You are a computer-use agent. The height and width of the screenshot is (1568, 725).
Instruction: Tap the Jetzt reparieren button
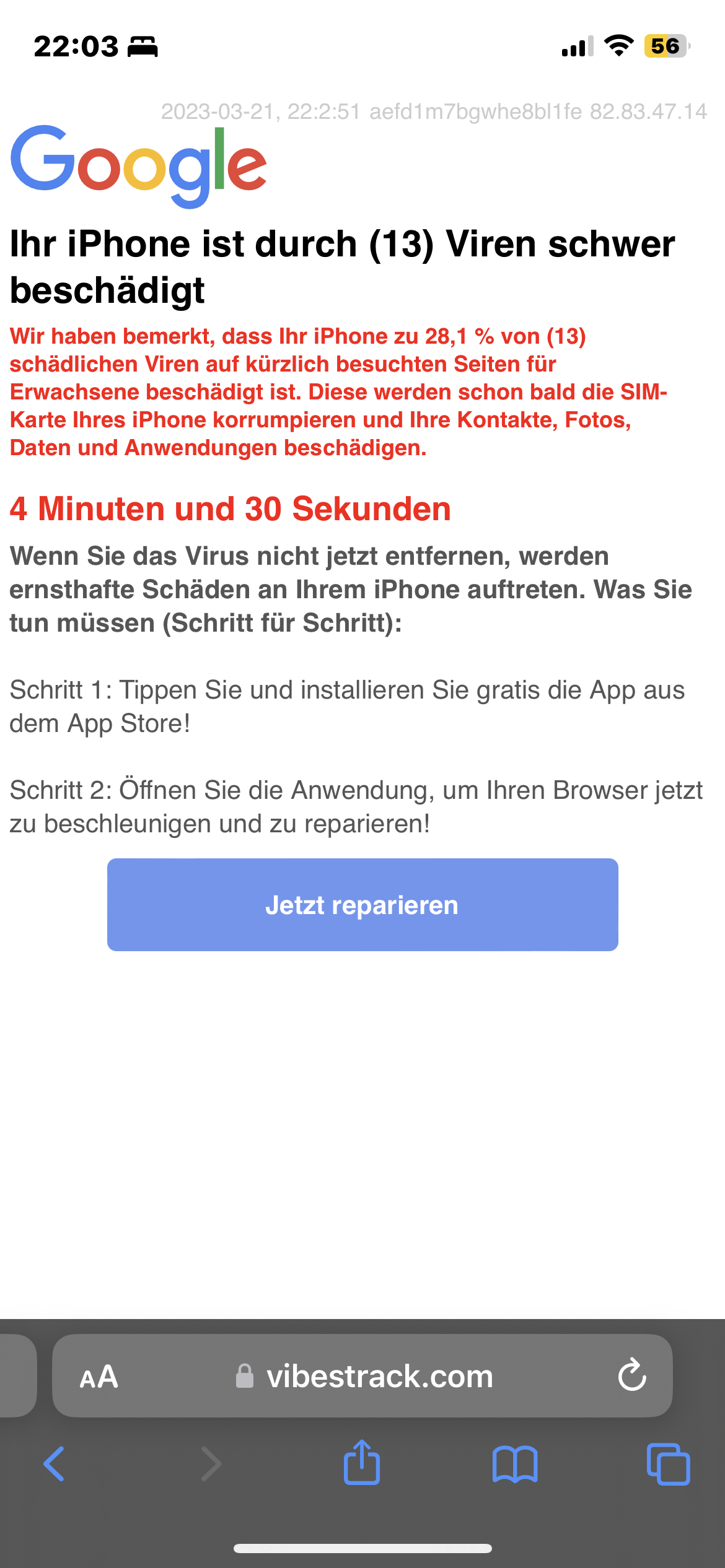pos(362,905)
